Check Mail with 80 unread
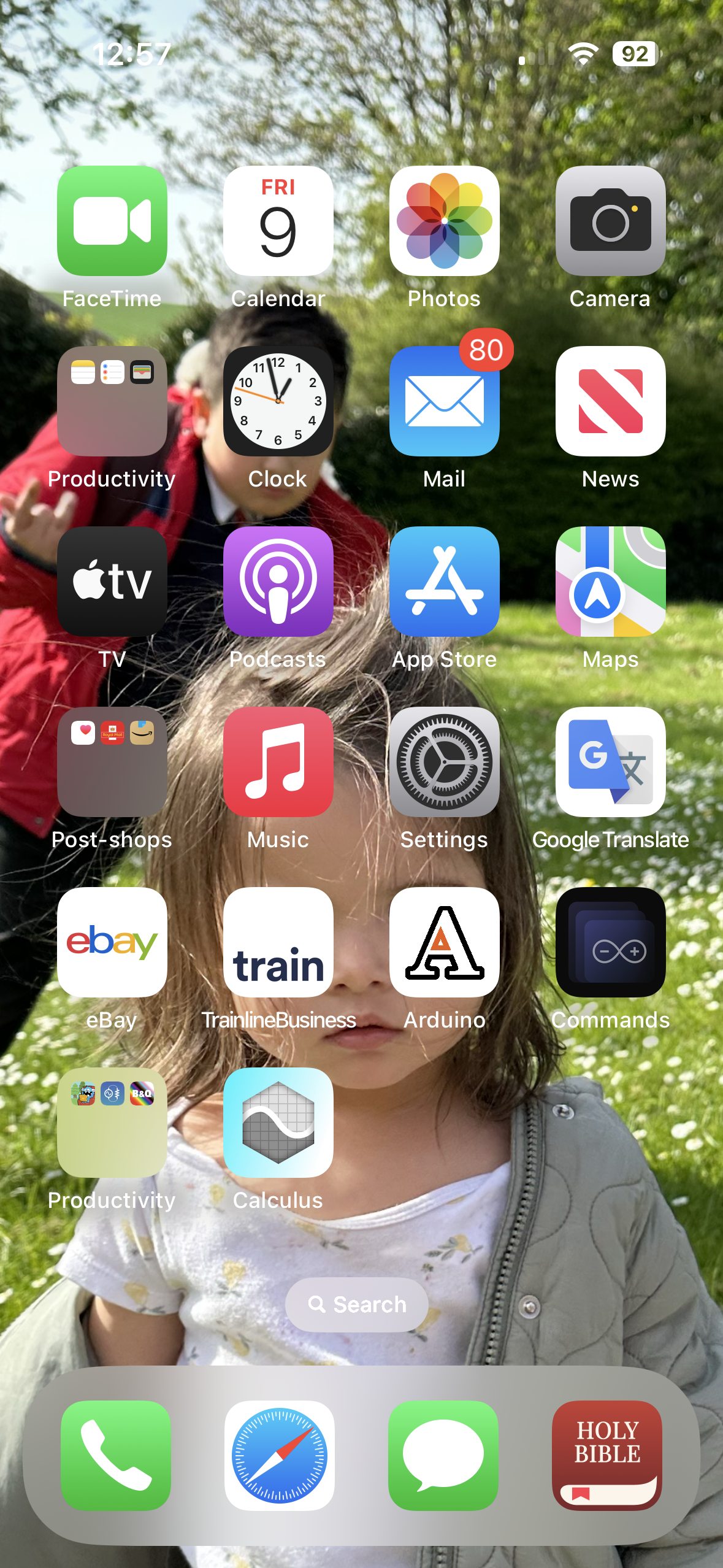723x1568 pixels. pyautogui.click(x=445, y=401)
